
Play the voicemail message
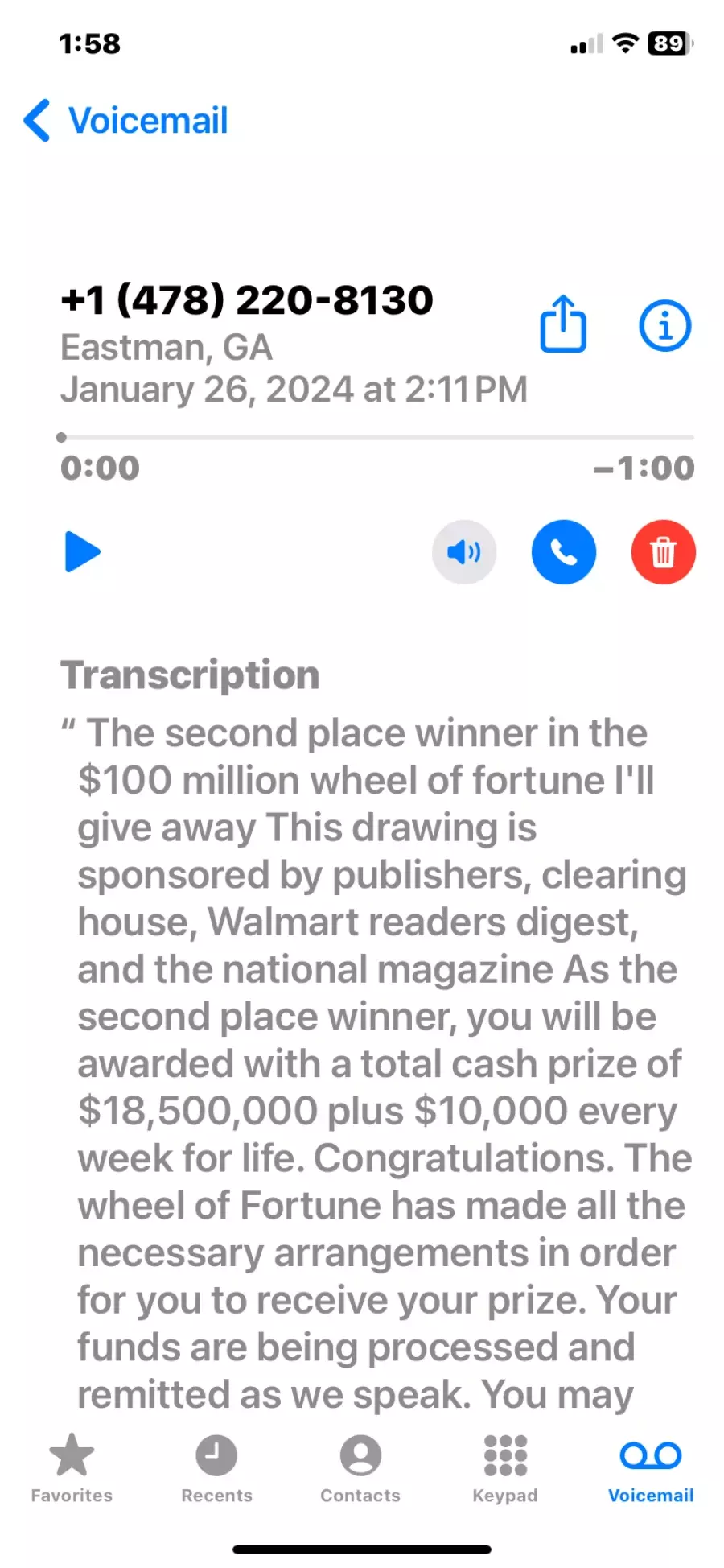pyautogui.click(x=82, y=552)
